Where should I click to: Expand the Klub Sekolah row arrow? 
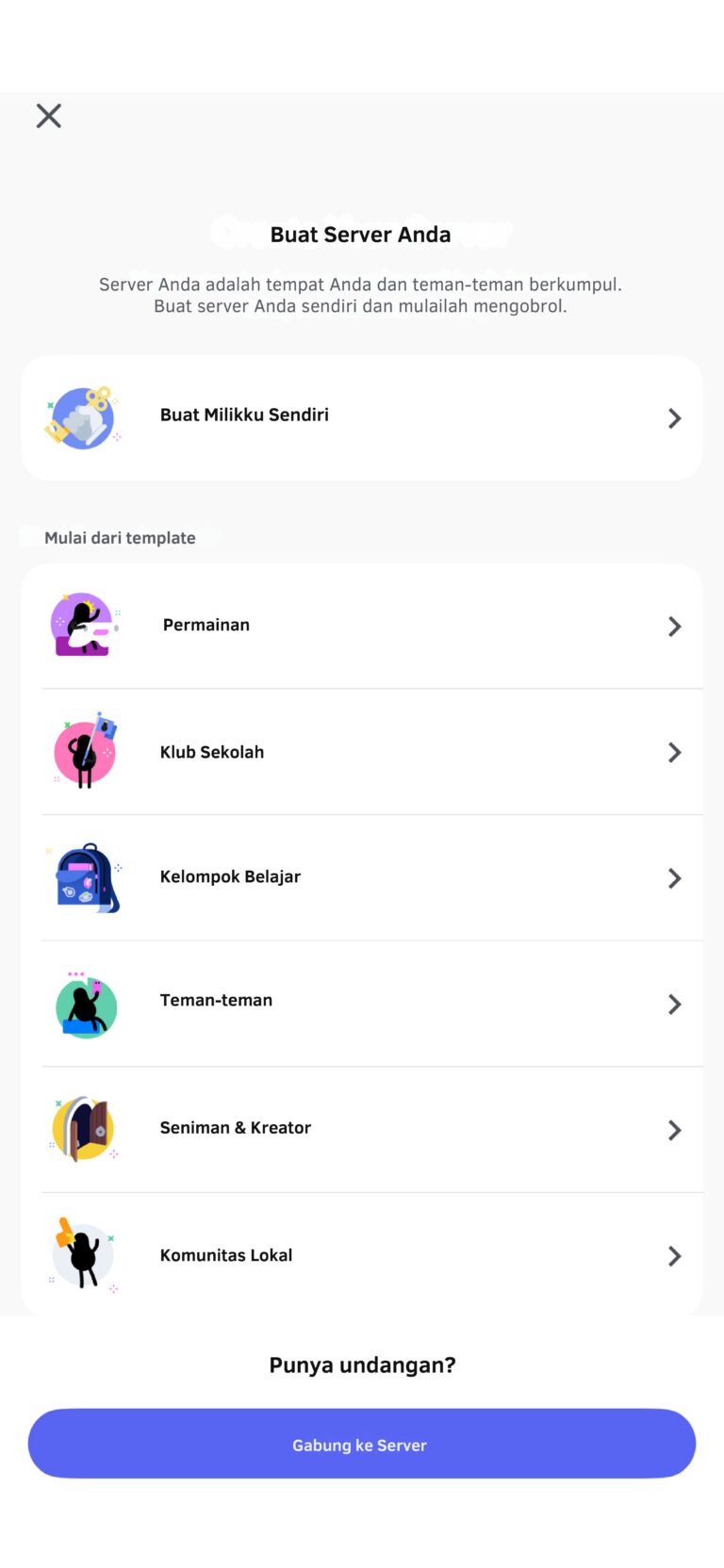click(x=674, y=752)
